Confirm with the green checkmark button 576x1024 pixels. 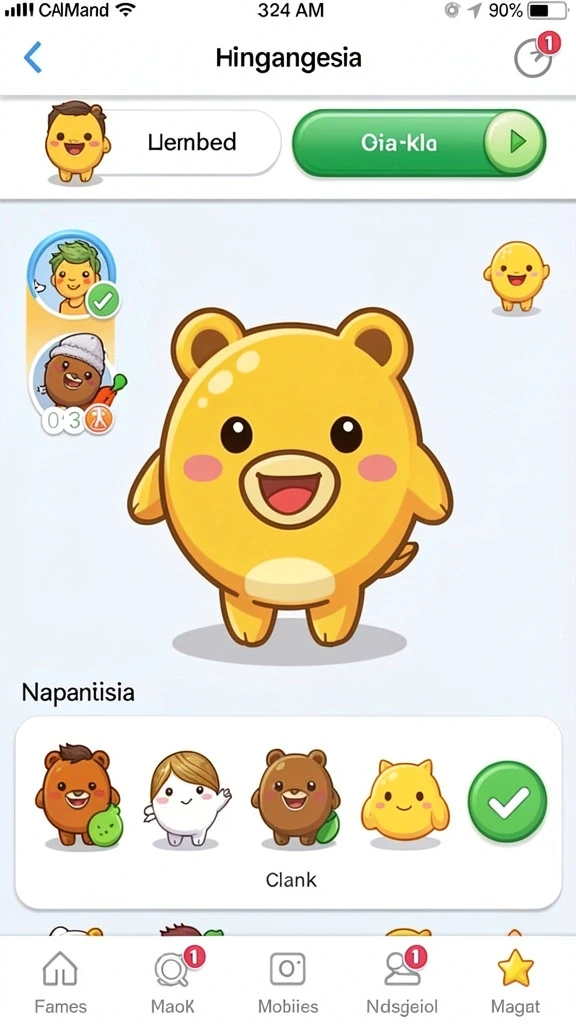click(x=507, y=801)
